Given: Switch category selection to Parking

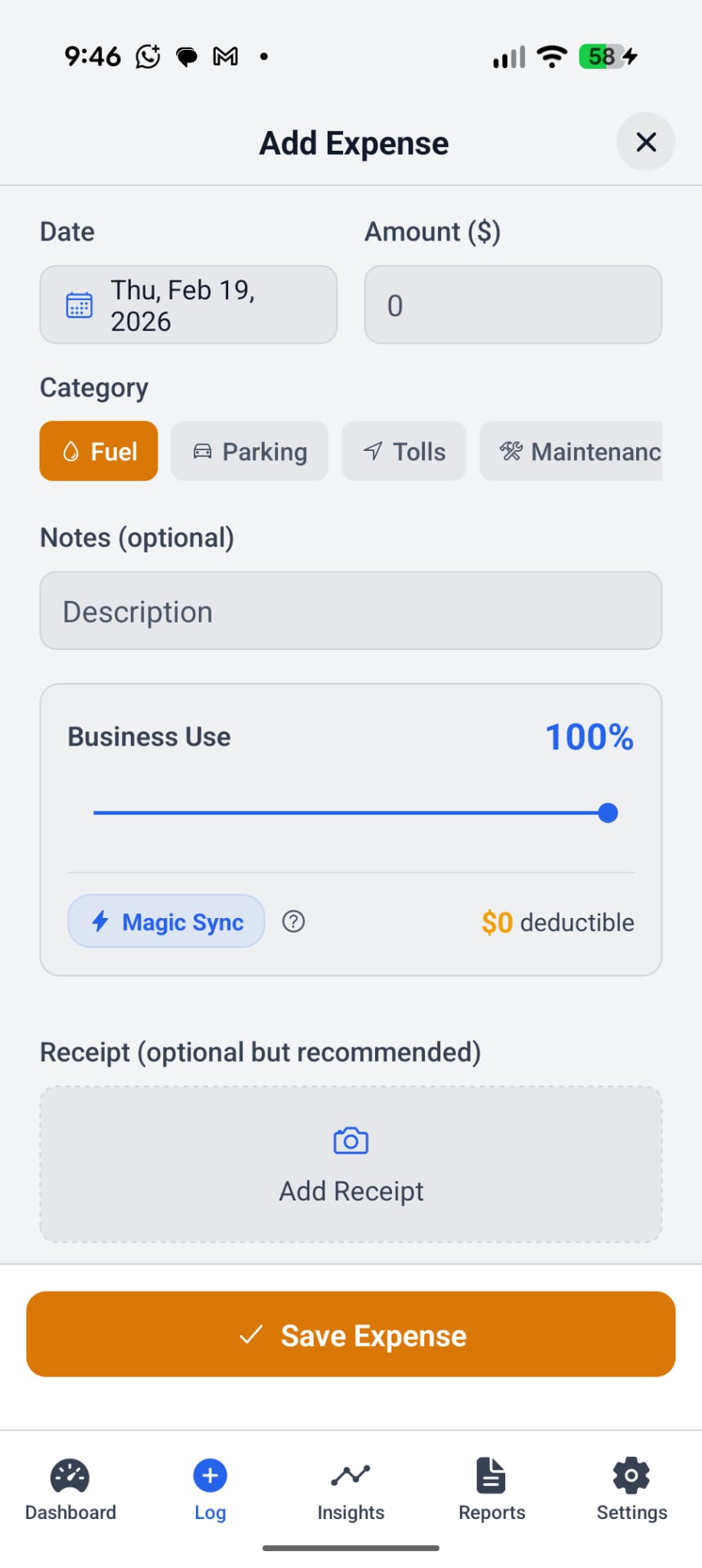Looking at the screenshot, I should pos(250,451).
